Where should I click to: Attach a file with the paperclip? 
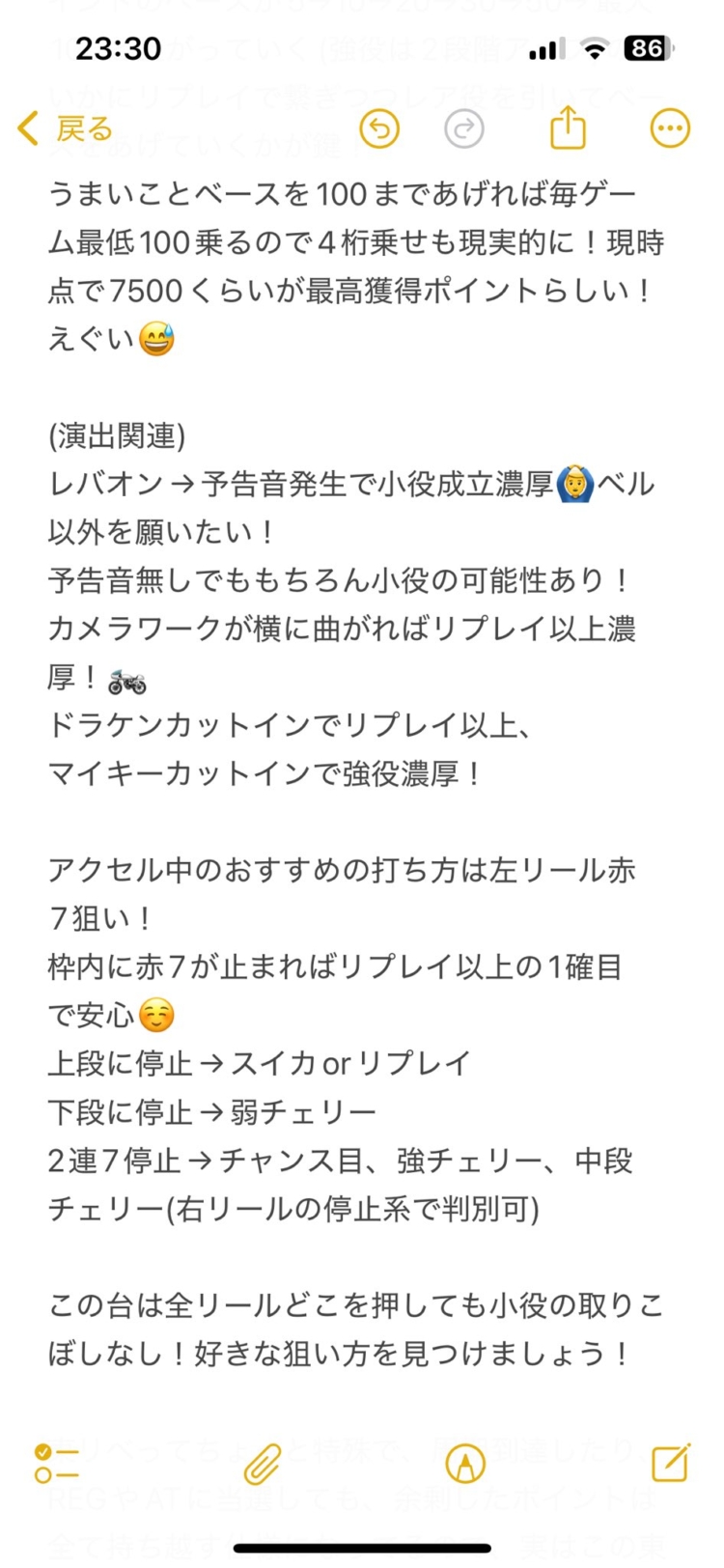click(x=262, y=1464)
